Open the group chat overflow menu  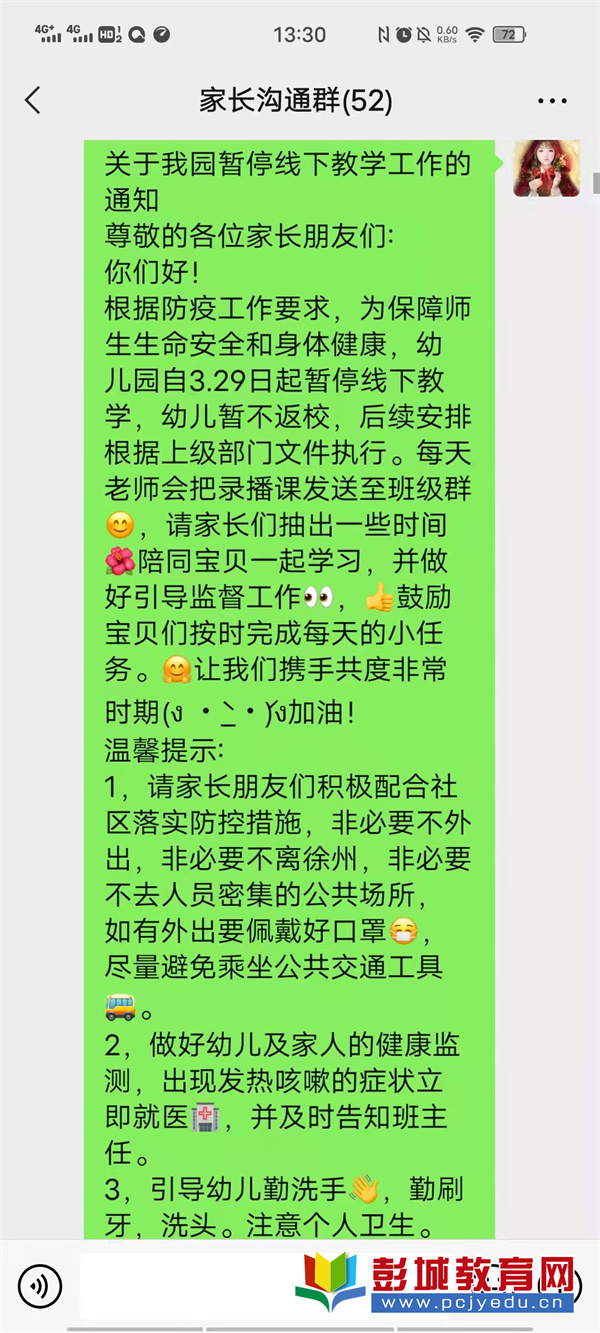[552, 101]
